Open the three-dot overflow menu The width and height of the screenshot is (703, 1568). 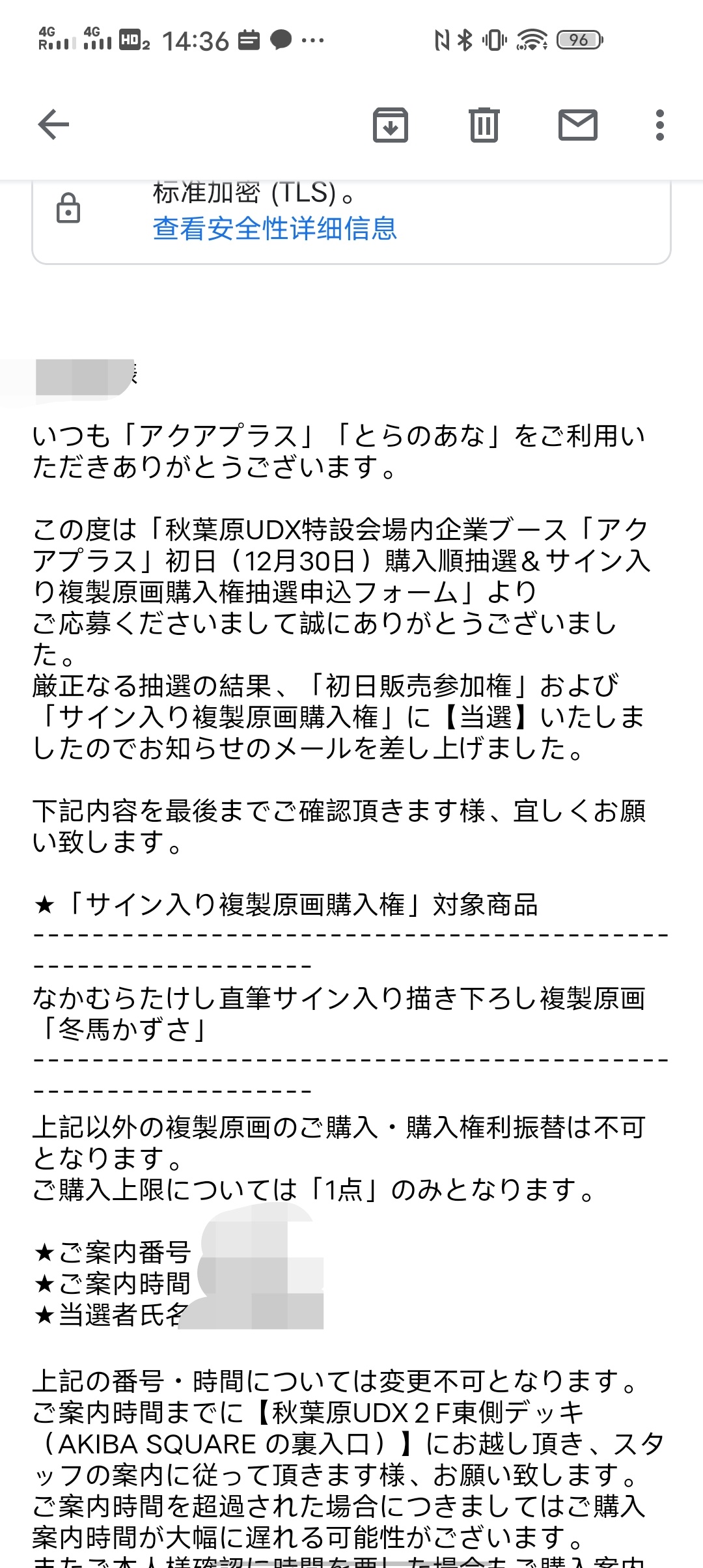(x=660, y=125)
